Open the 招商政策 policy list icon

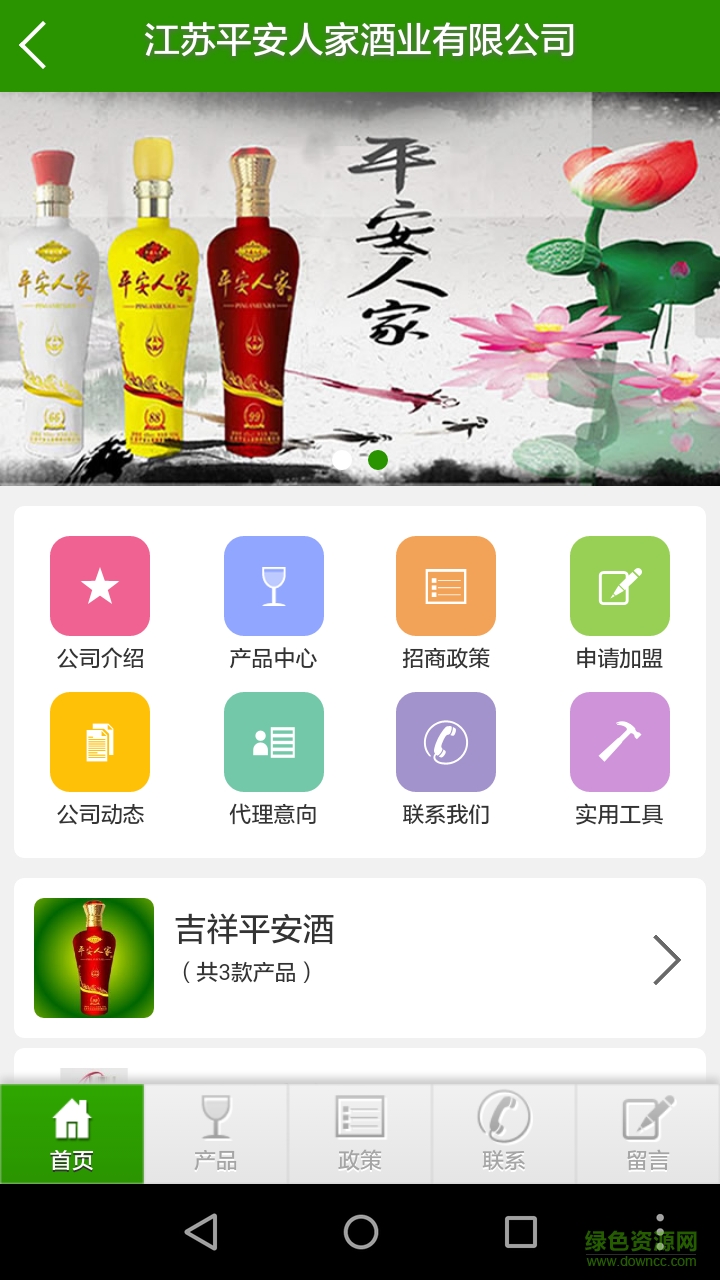[x=446, y=586]
